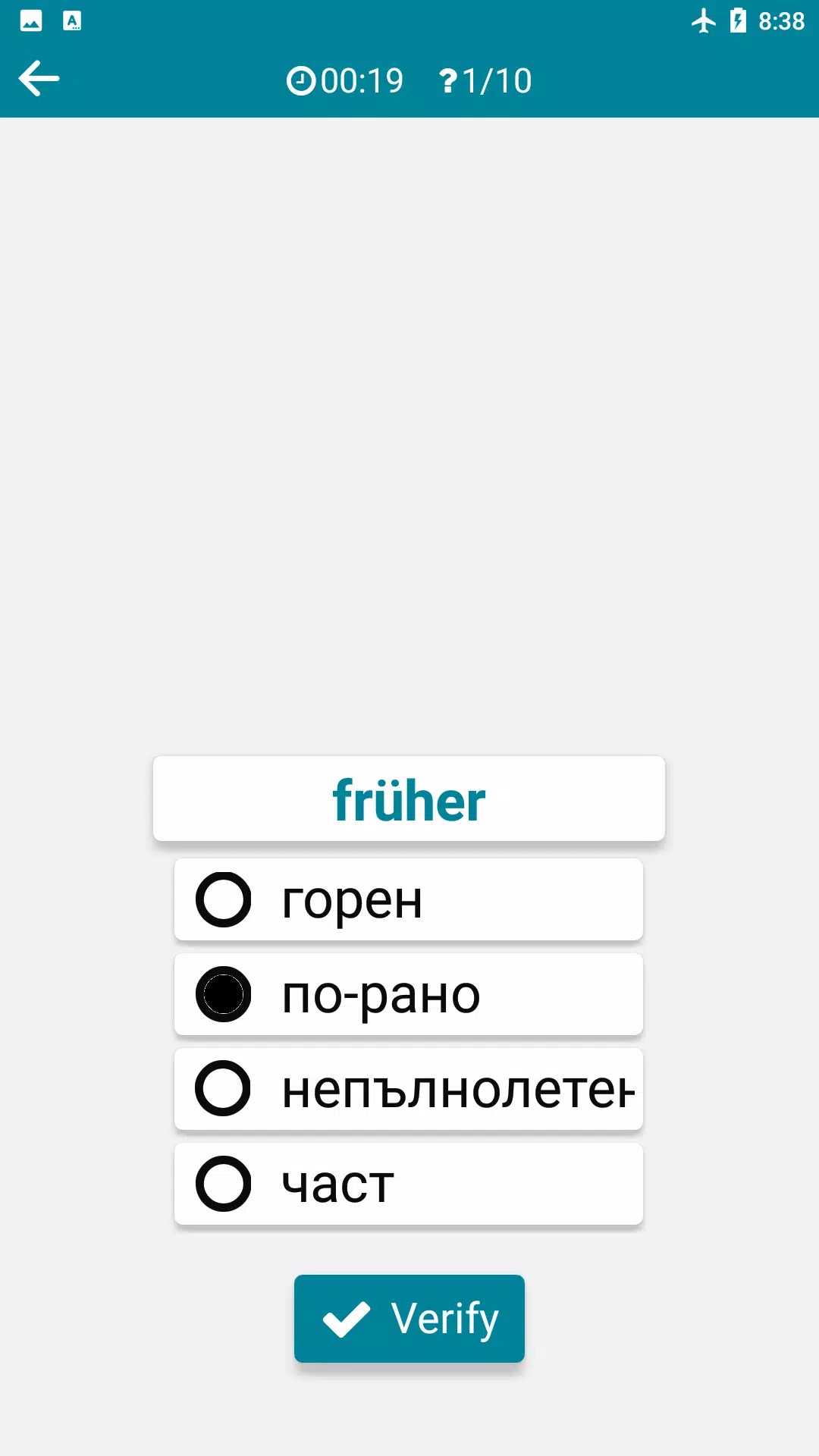Image resolution: width=819 pixels, height=1456 pixels.
Task: Choose the по-рано option
Action: pos(408,995)
